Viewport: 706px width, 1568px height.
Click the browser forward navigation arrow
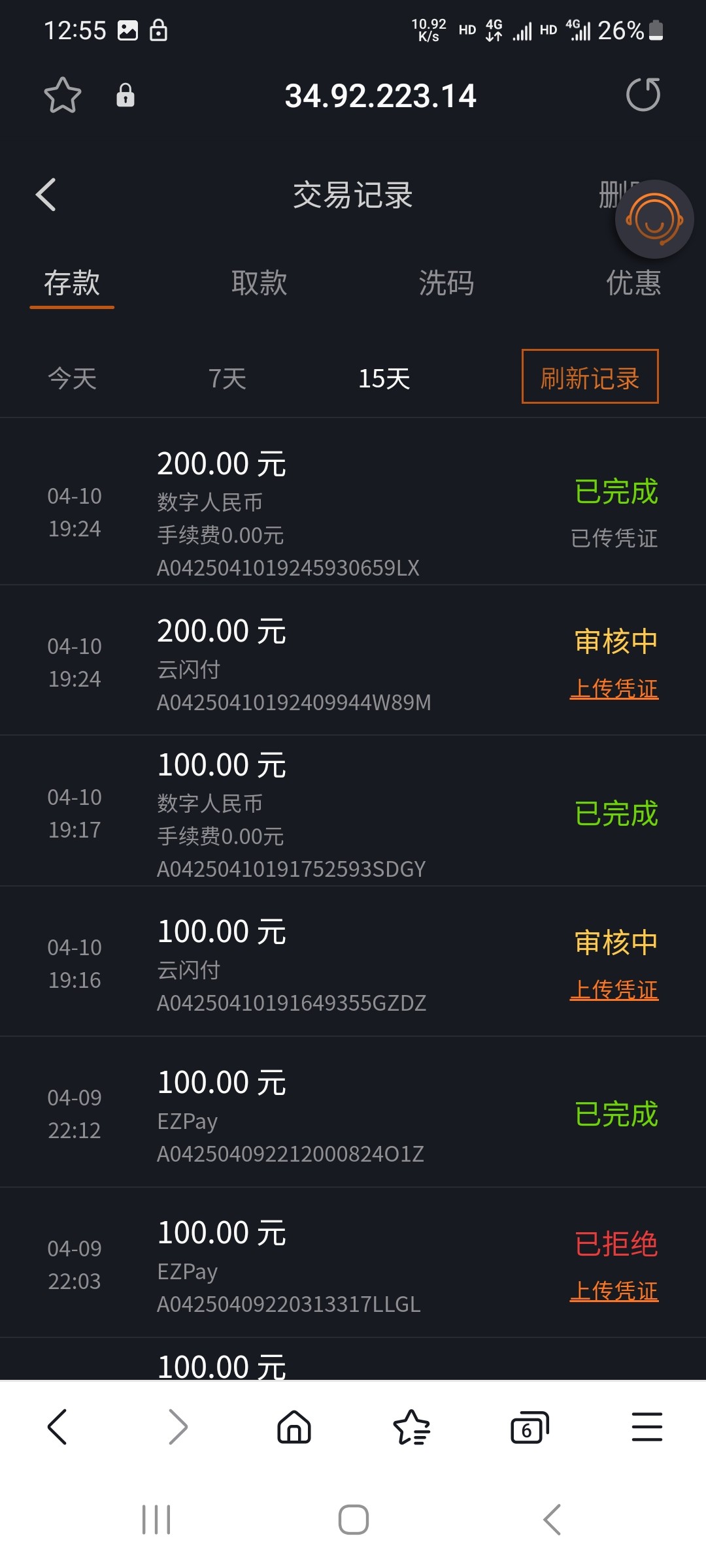pos(176,1428)
